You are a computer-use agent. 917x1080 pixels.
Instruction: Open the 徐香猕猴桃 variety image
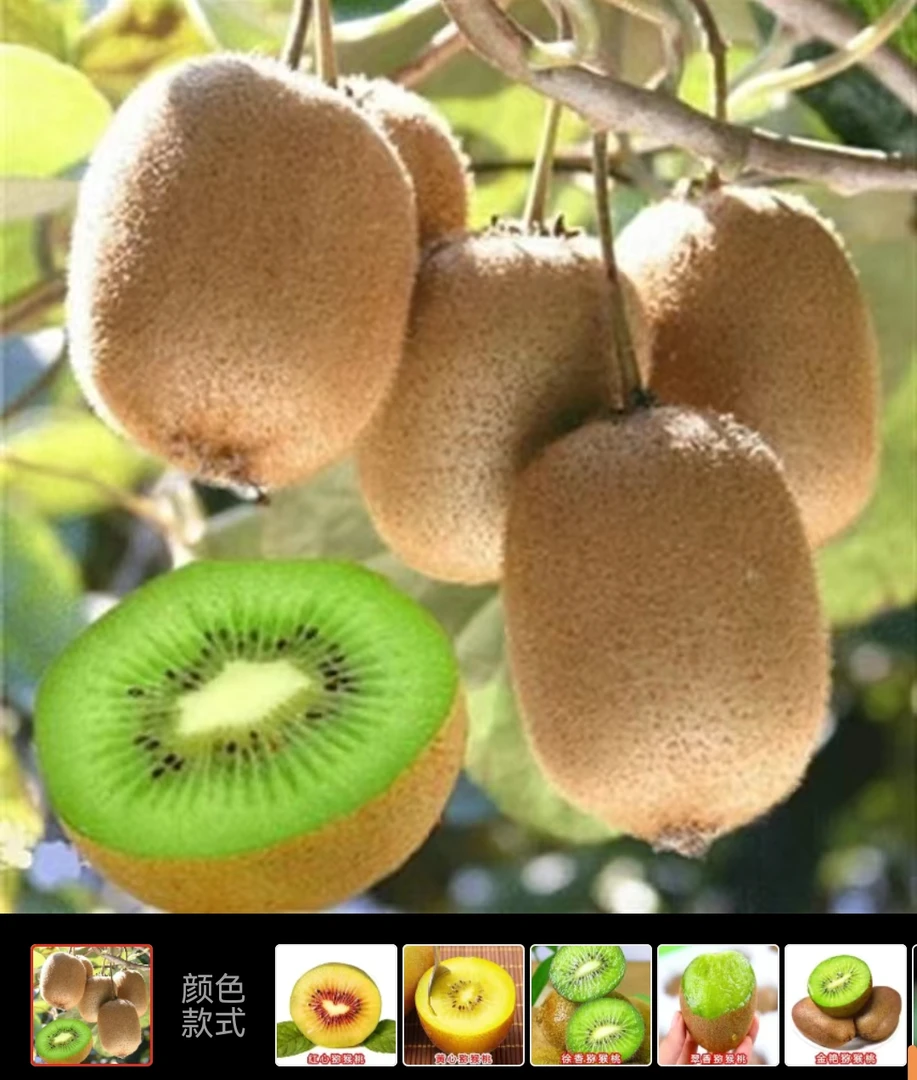pos(591,1005)
